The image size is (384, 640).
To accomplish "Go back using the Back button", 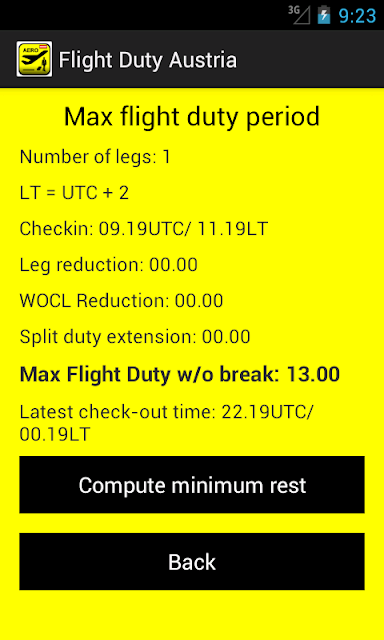I will (192, 561).
